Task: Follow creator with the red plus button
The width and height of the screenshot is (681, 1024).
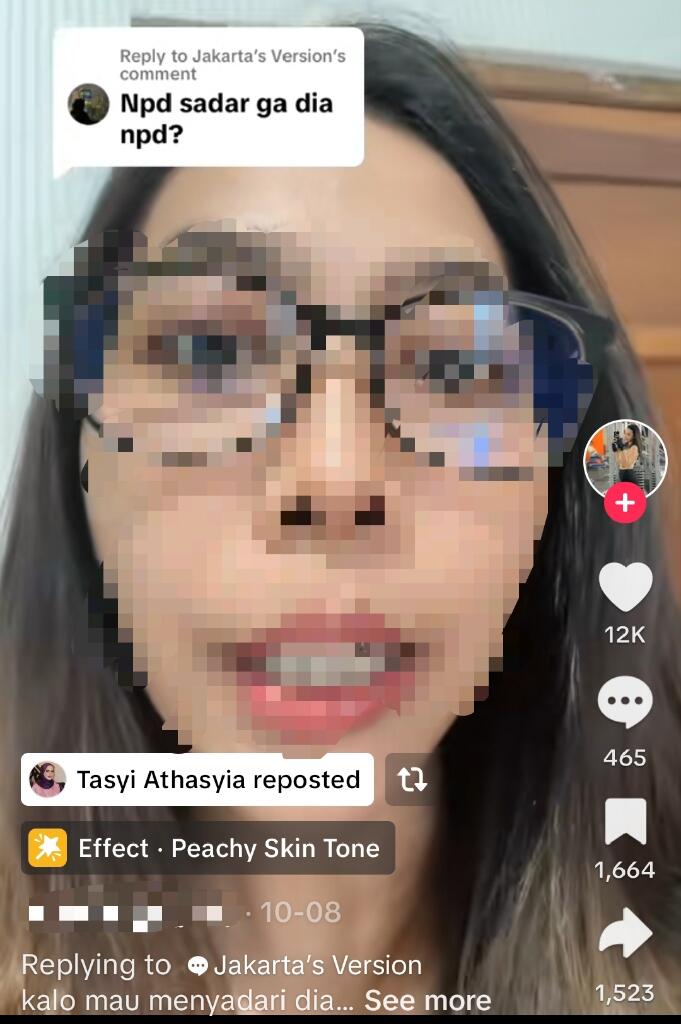Action: pos(625,503)
